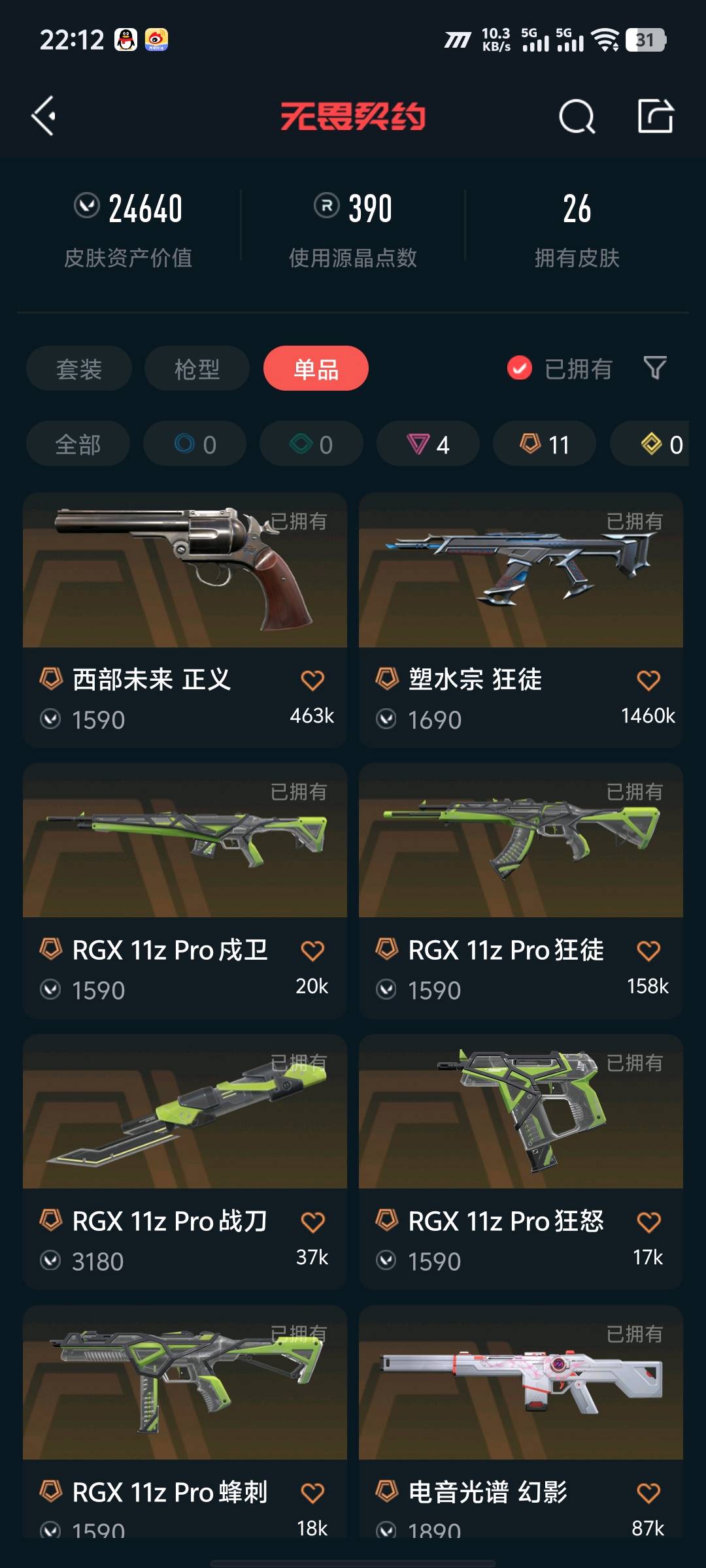
Task: Like the 电音光谱 幻影 skin
Action: (648, 1493)
